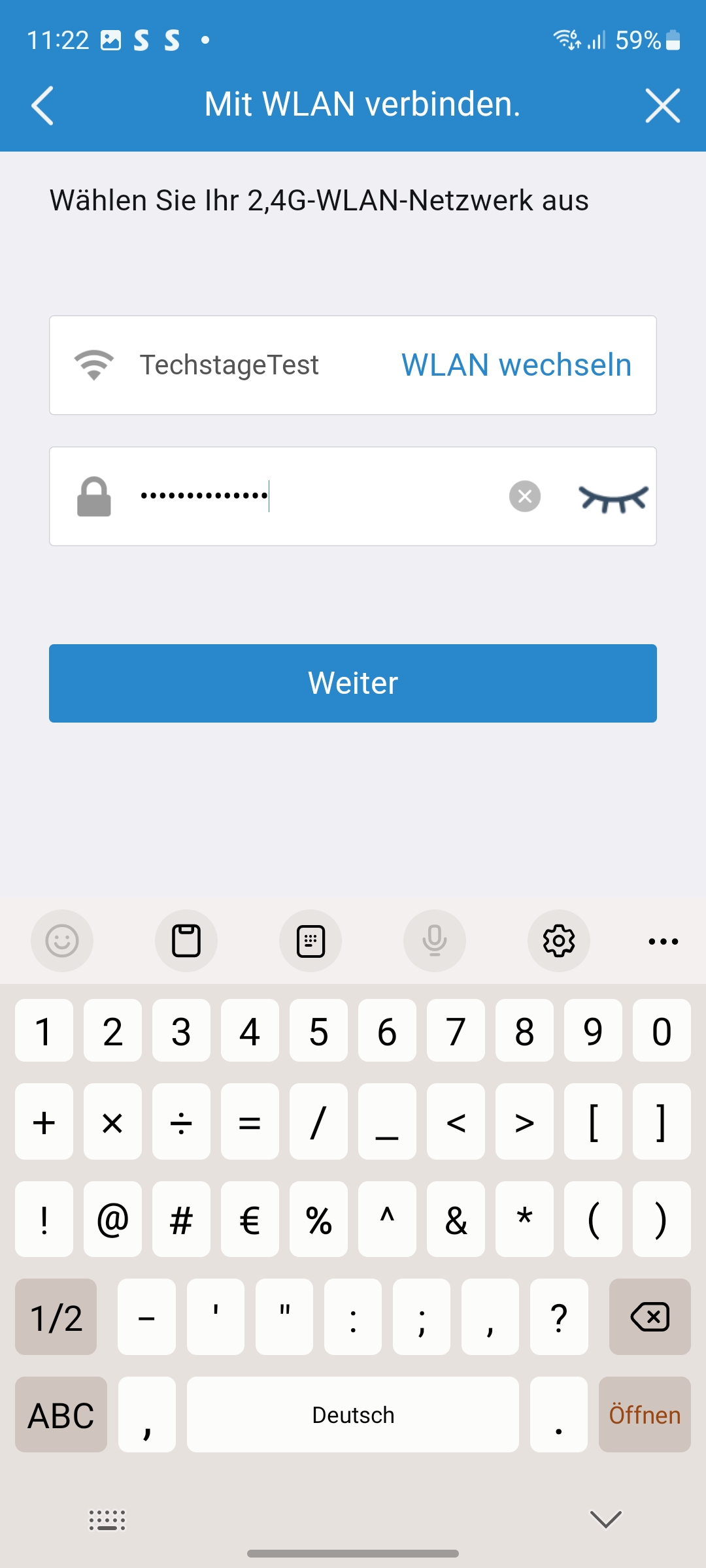Hide the keyboard with down chevron

(x=605, y=1520)
